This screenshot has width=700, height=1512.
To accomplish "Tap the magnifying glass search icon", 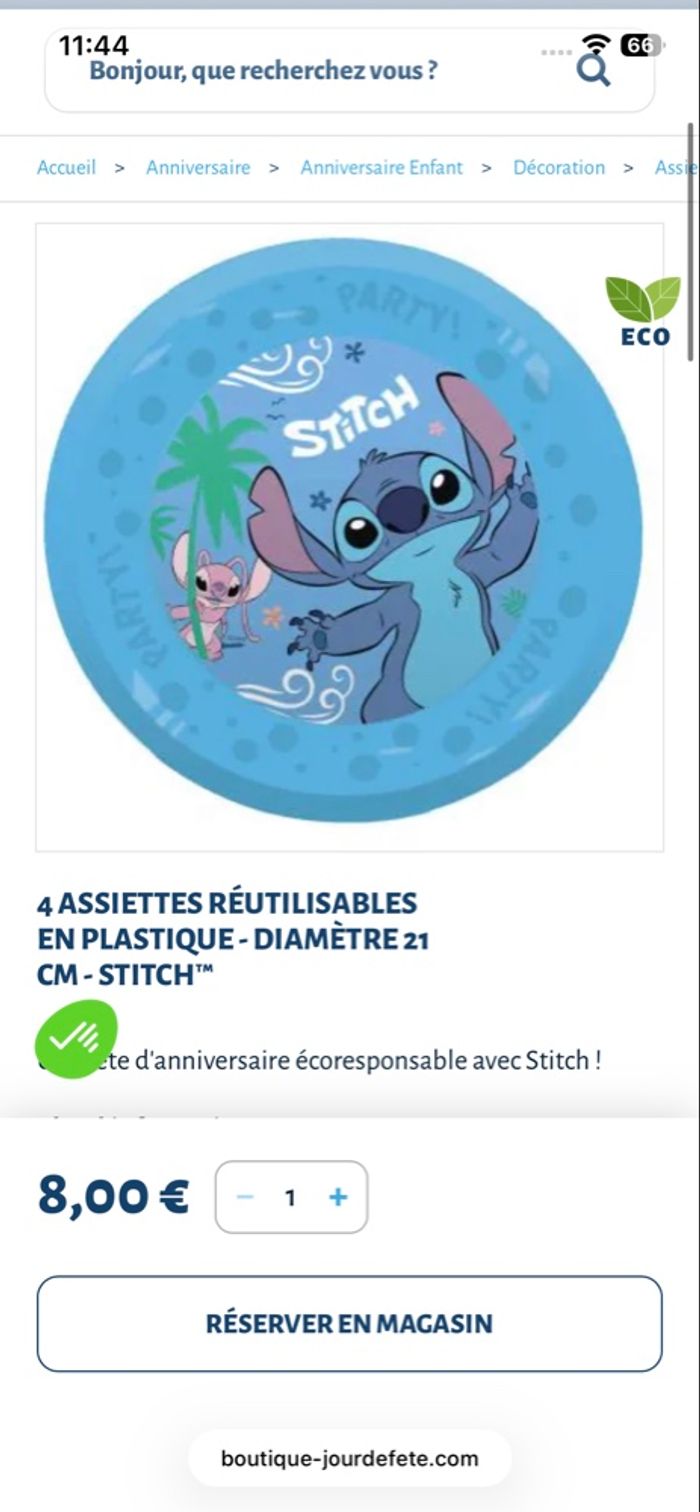I will click(x=593, y=70).
